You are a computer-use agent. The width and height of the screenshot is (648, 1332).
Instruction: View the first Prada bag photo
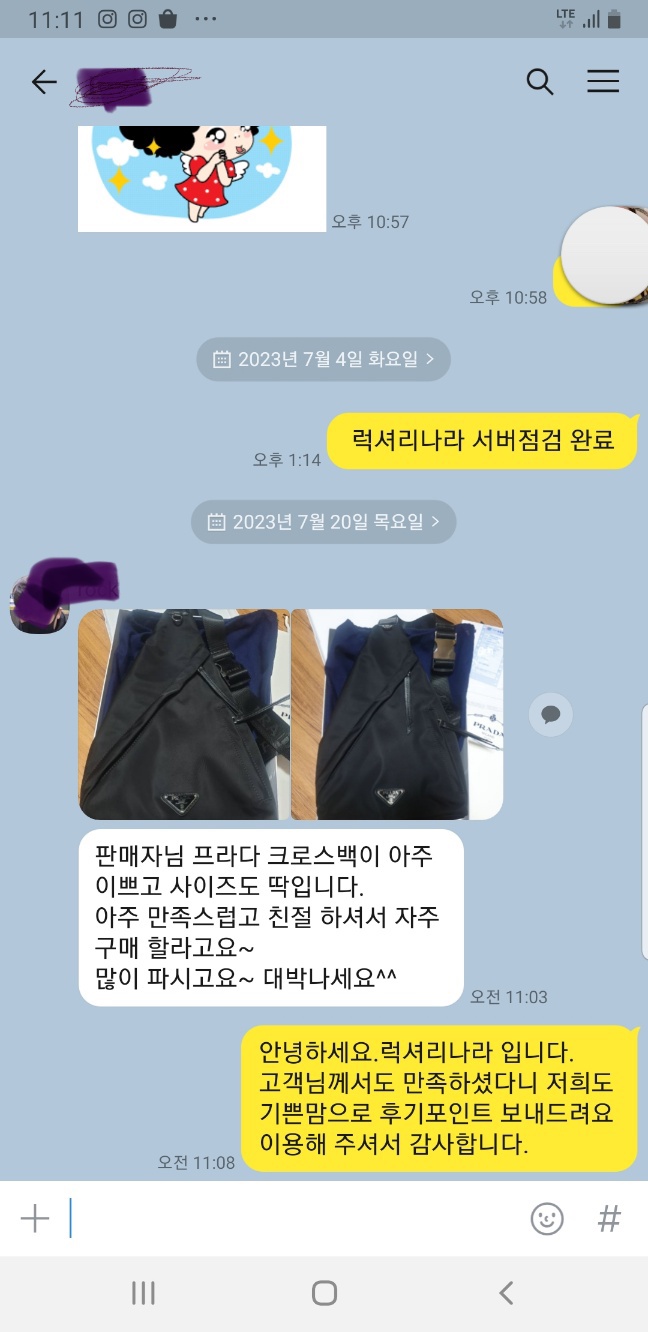click(x=184, y=714)
